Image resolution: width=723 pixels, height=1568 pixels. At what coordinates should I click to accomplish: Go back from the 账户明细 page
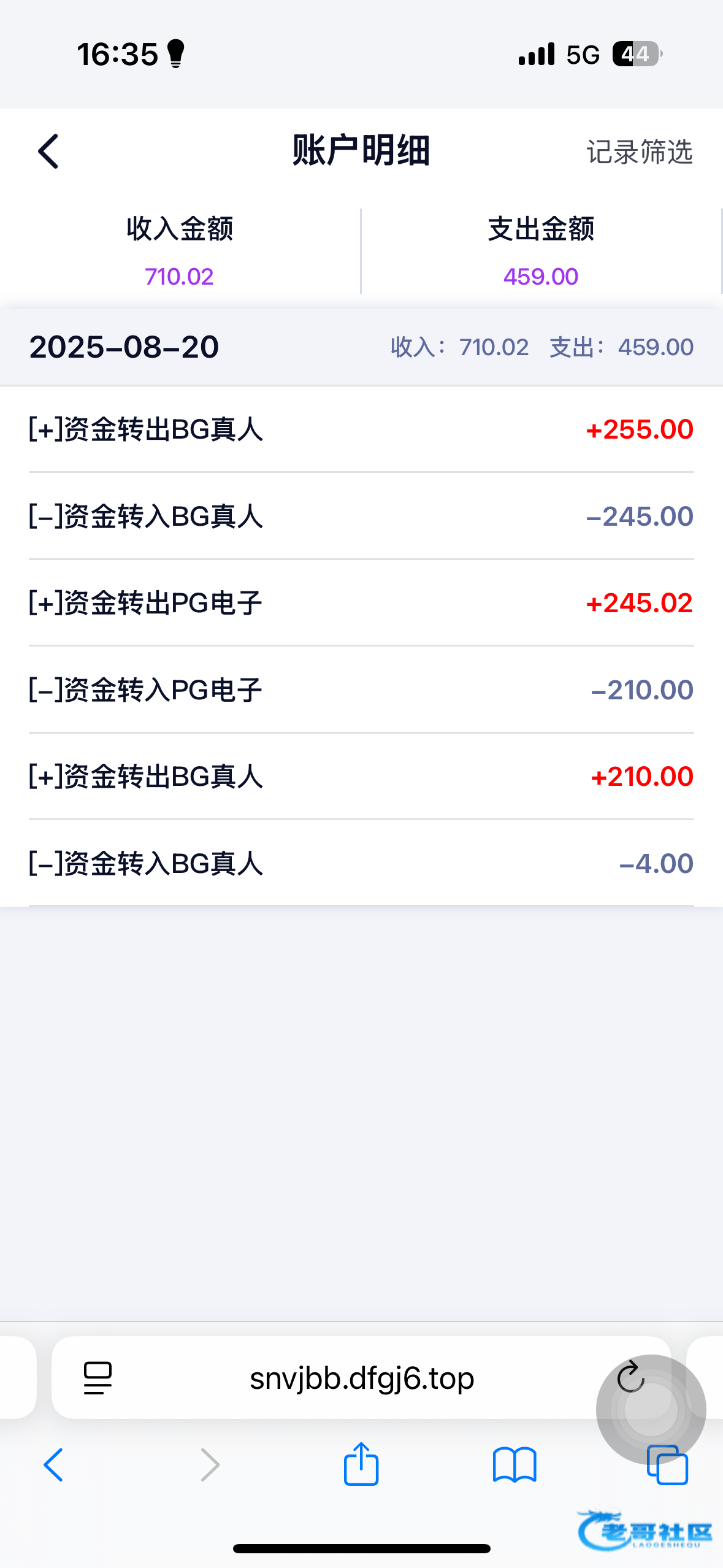coord(48,151)
